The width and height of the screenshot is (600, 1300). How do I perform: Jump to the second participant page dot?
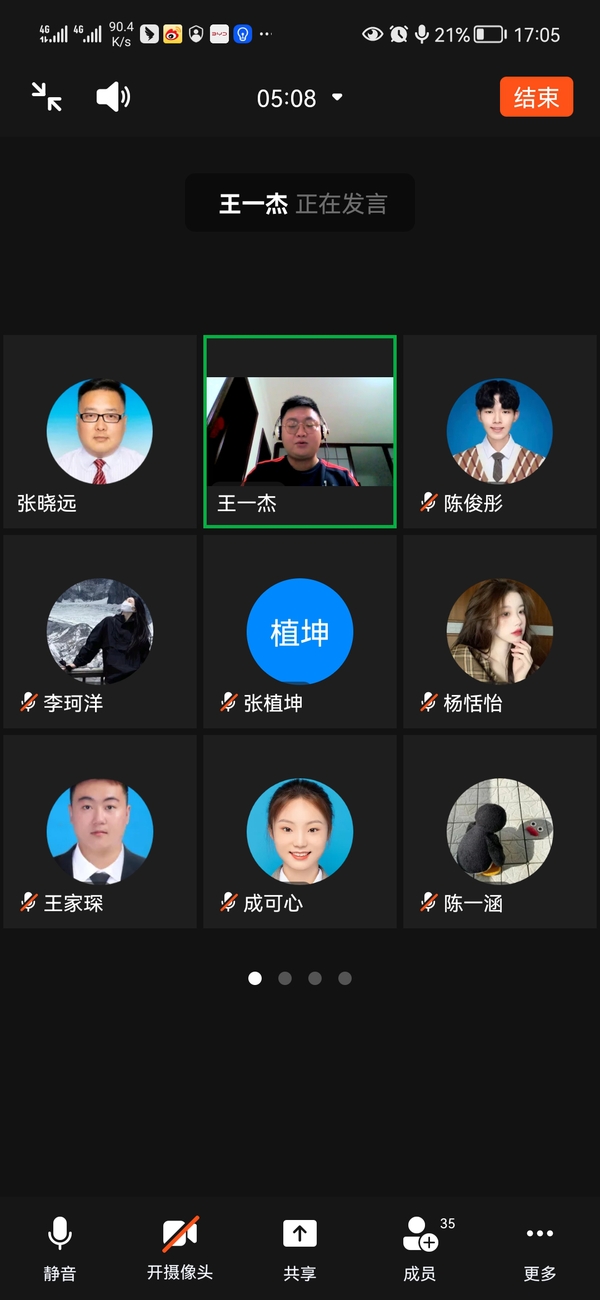tap(285, 978)
